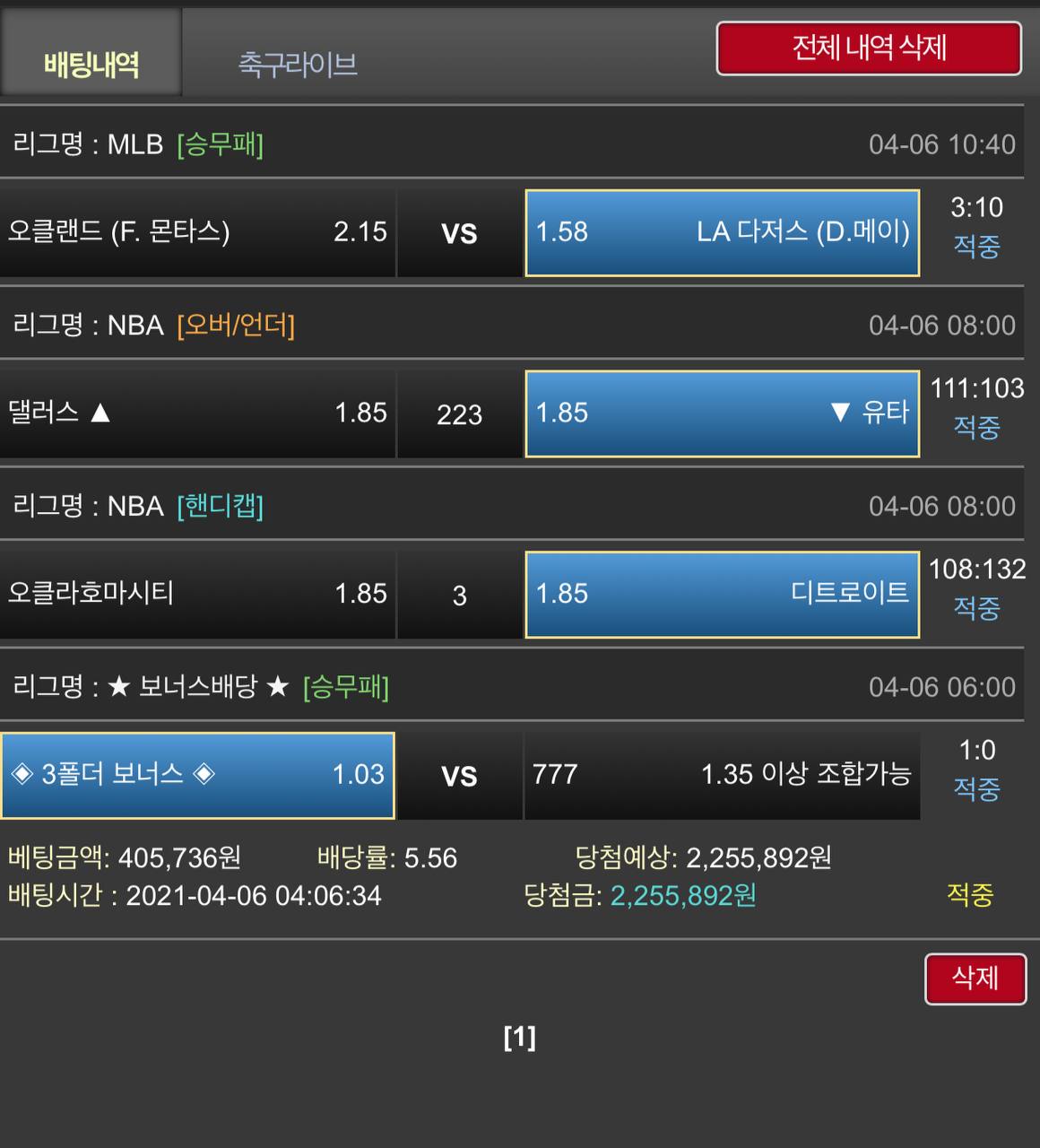Open the 축구라이브 tab
The width and height of the screenshot is (1040, 1148).
298,65
